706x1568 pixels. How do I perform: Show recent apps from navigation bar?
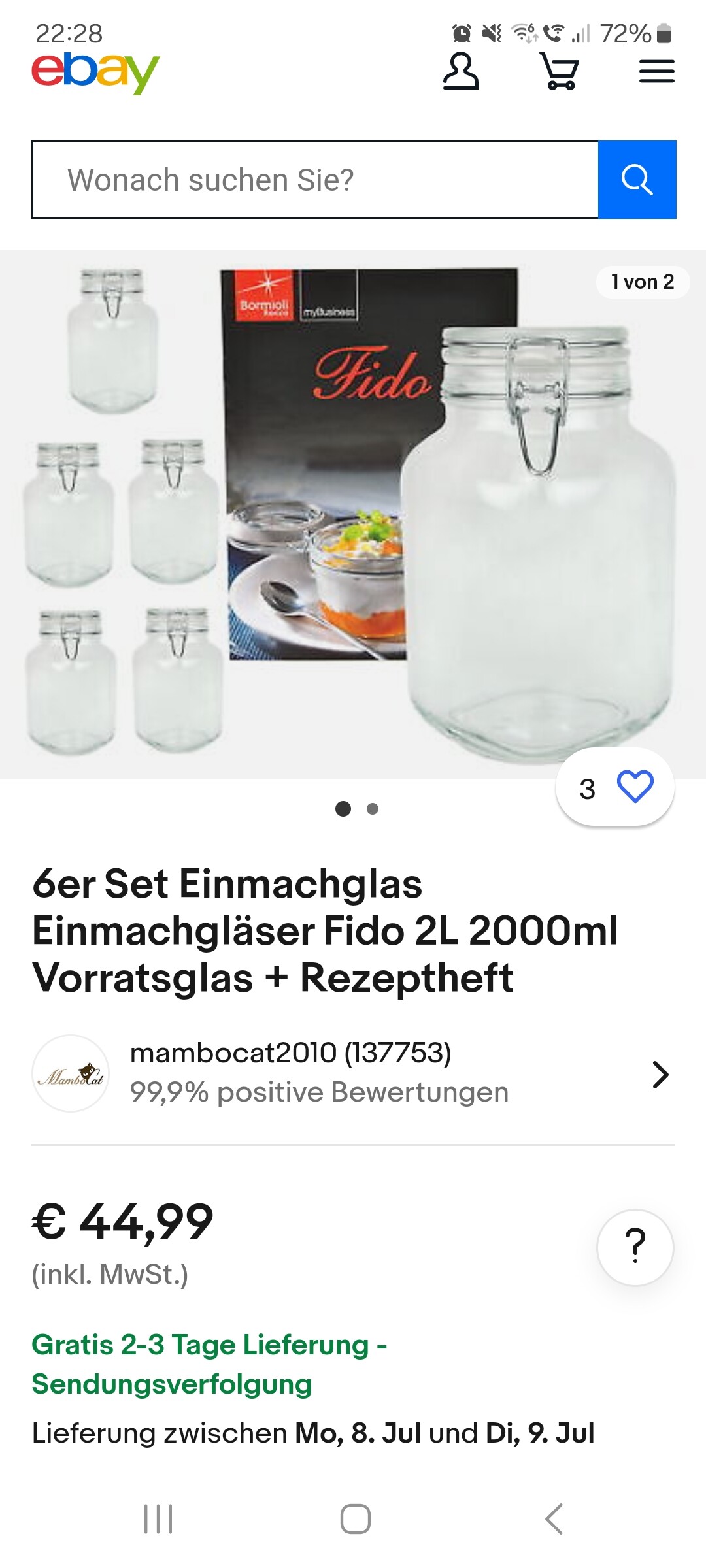pos(158,1518)
